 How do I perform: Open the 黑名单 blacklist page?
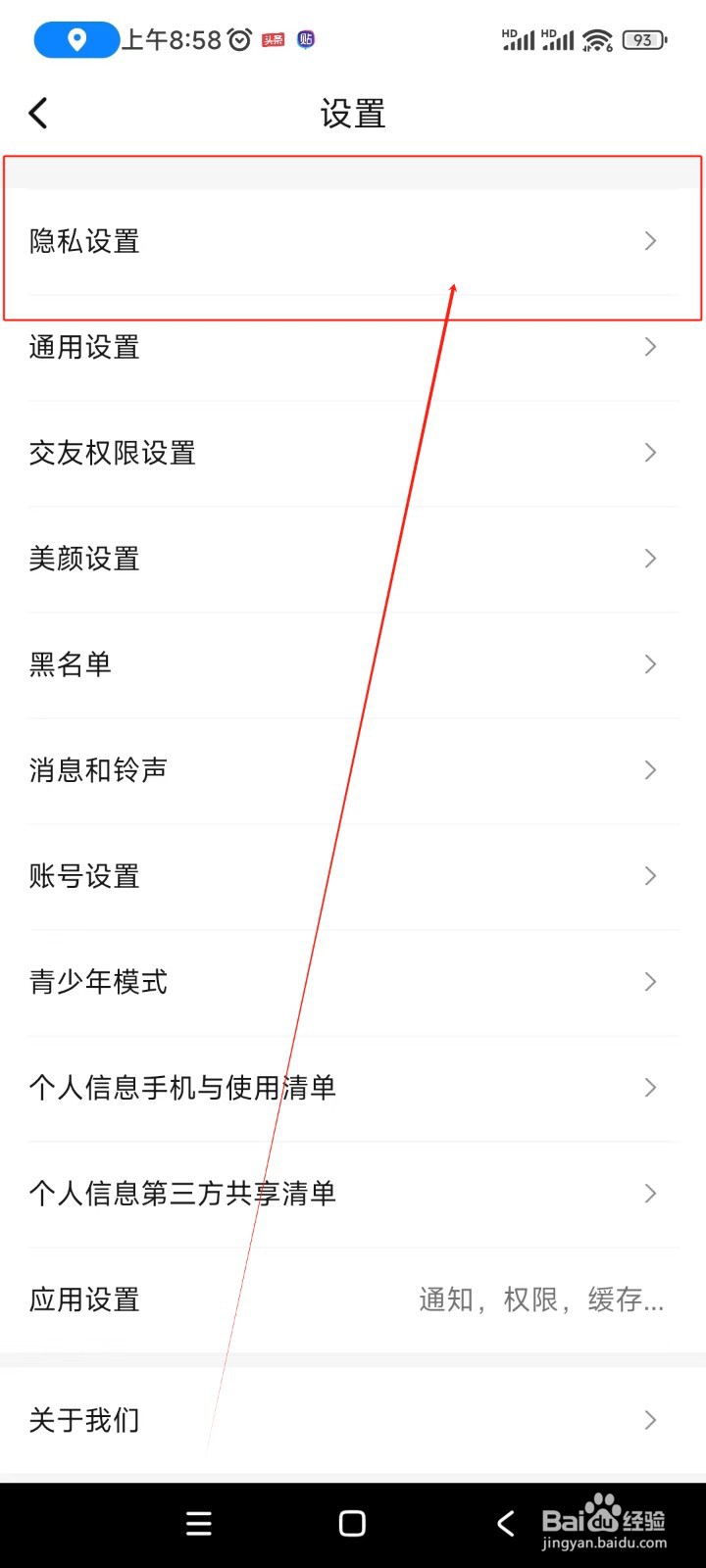click(x=353, y=664)
